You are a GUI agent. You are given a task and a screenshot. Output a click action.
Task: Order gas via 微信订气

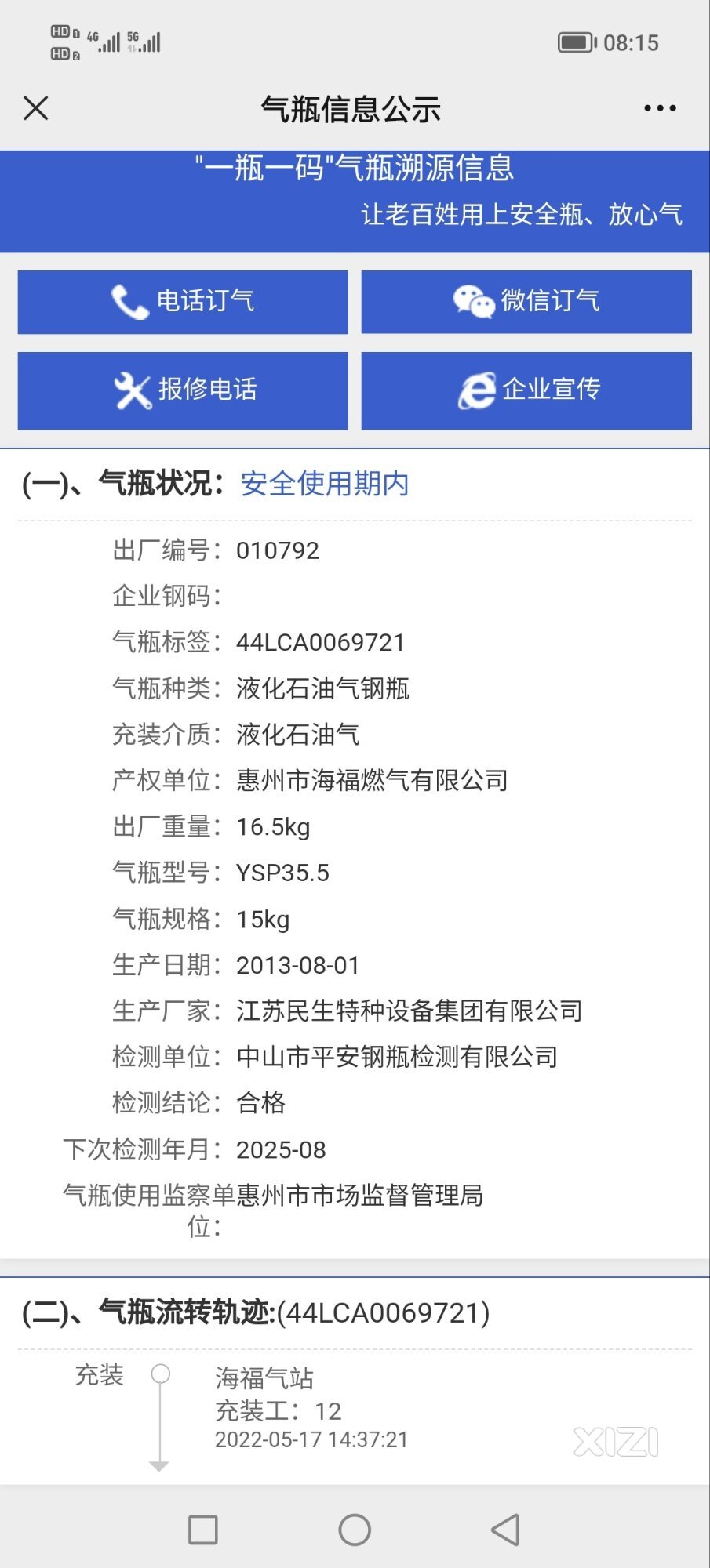pyautogui.click(x=526, y=302)
